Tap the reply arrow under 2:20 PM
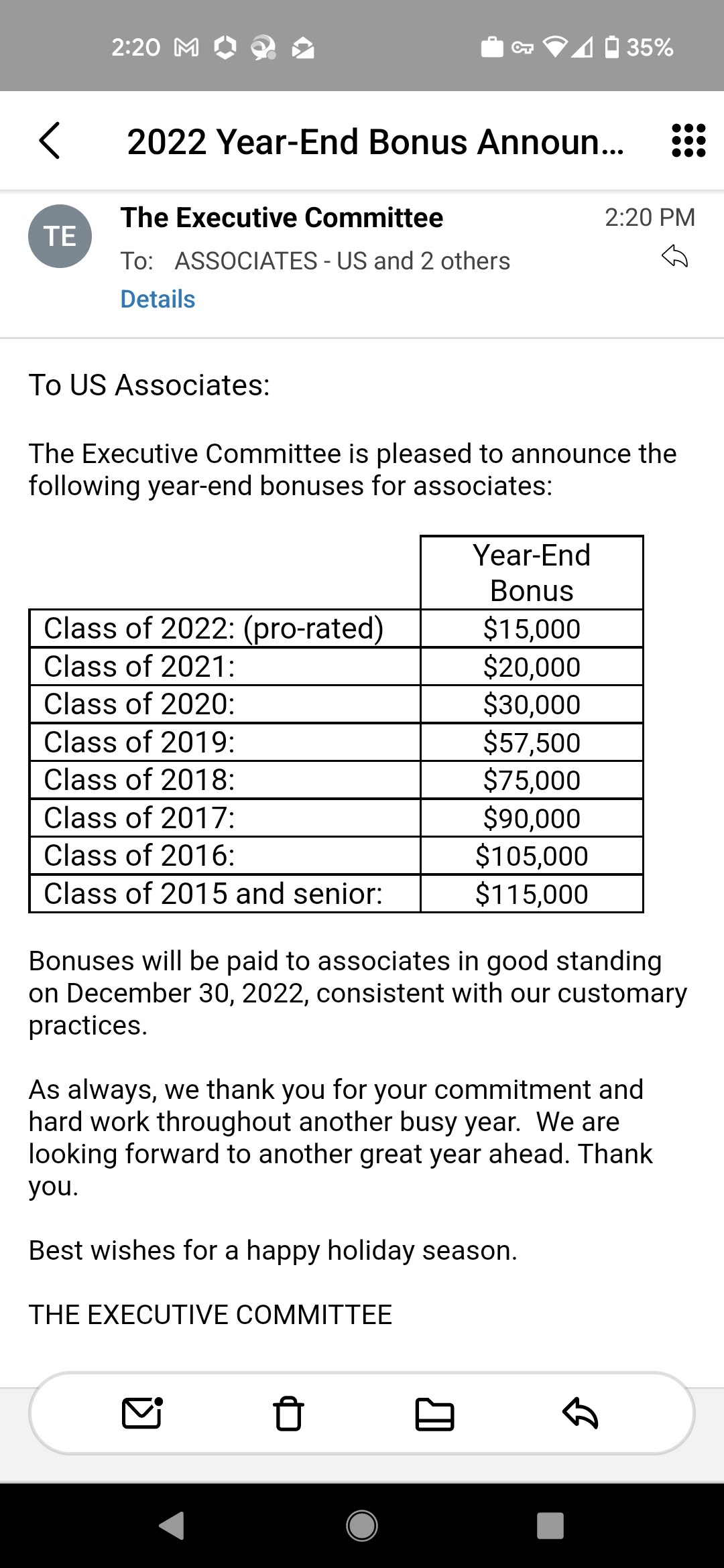The image size is (724, 1568). (x=674, y=256)
